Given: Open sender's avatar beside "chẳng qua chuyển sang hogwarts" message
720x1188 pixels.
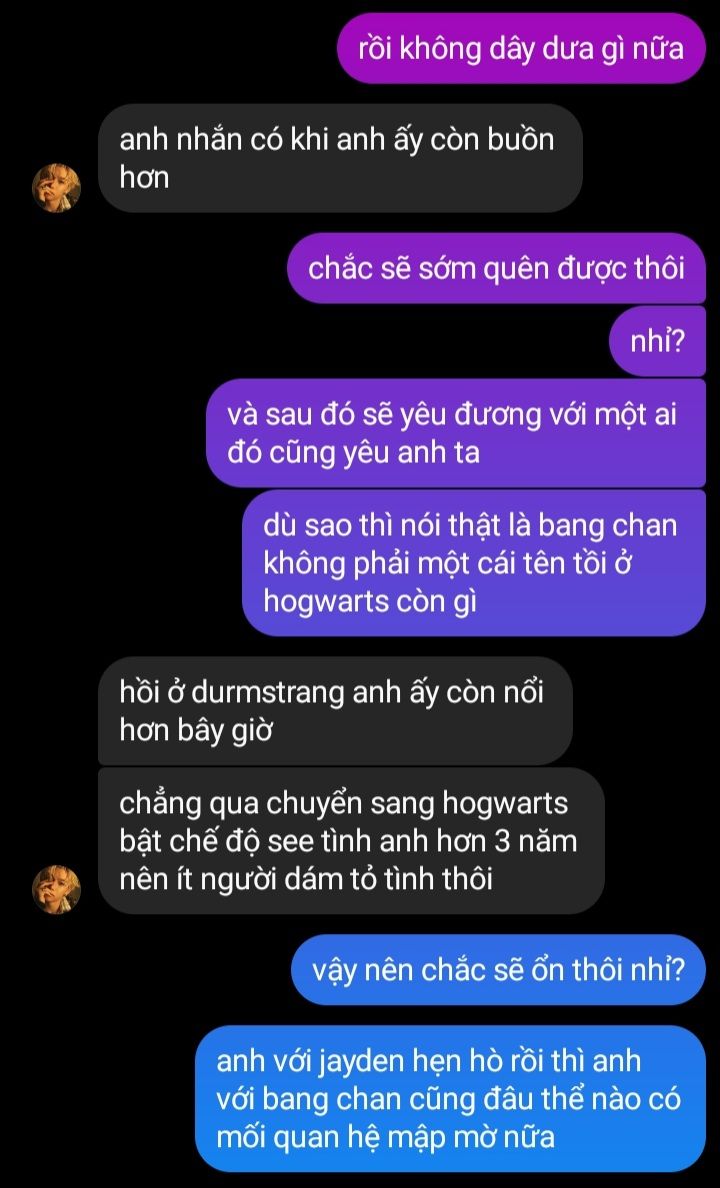Looking at the screenshot, I should [x=57, y=890].
